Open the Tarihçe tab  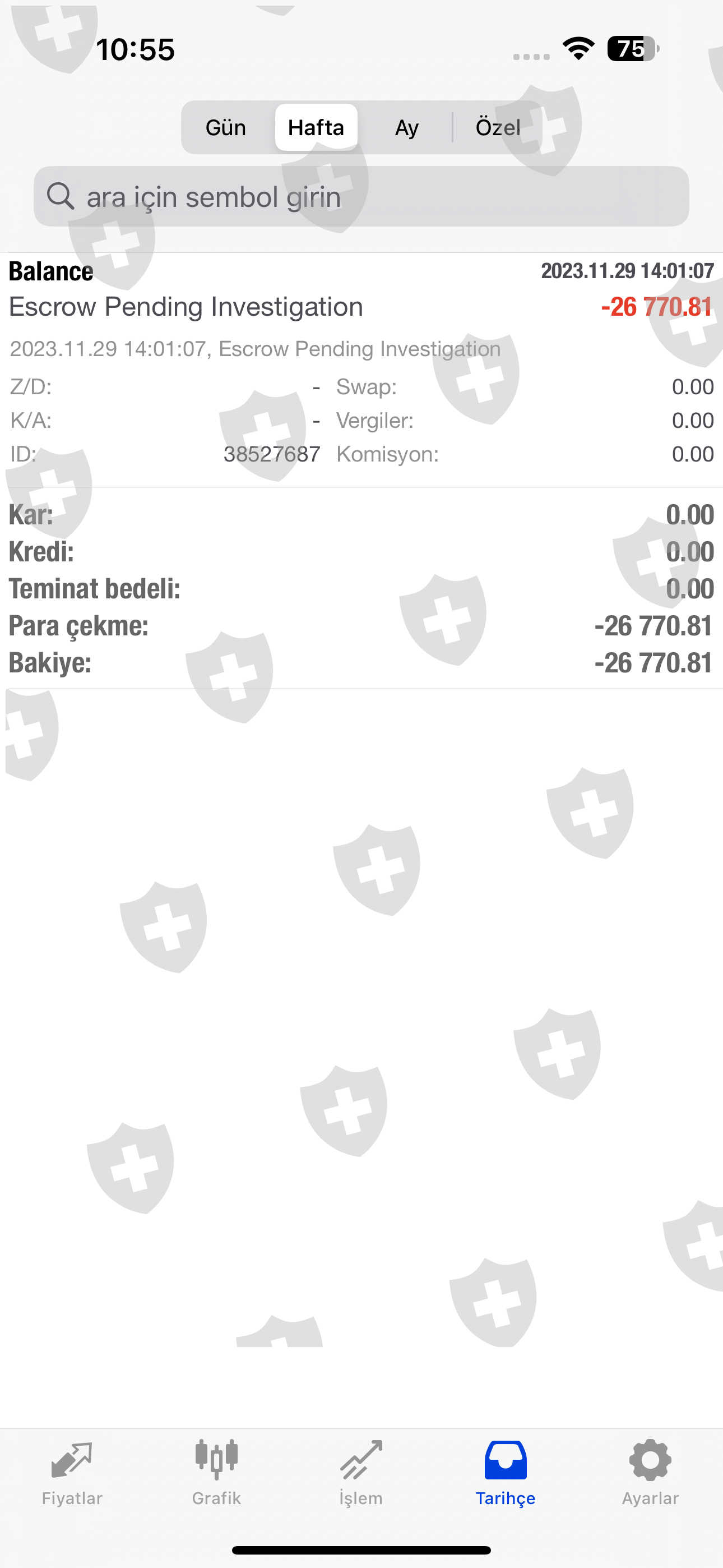coord(505,1472)
